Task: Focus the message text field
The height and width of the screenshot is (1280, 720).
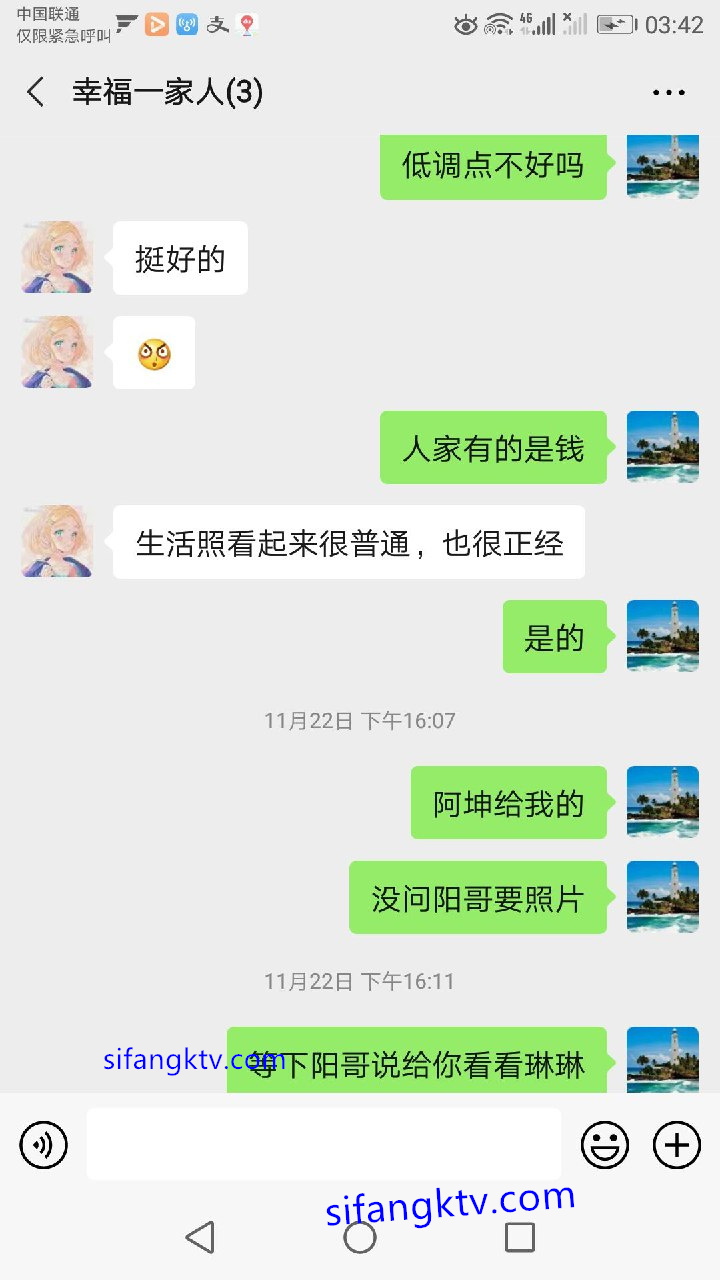Action: 323,1144
